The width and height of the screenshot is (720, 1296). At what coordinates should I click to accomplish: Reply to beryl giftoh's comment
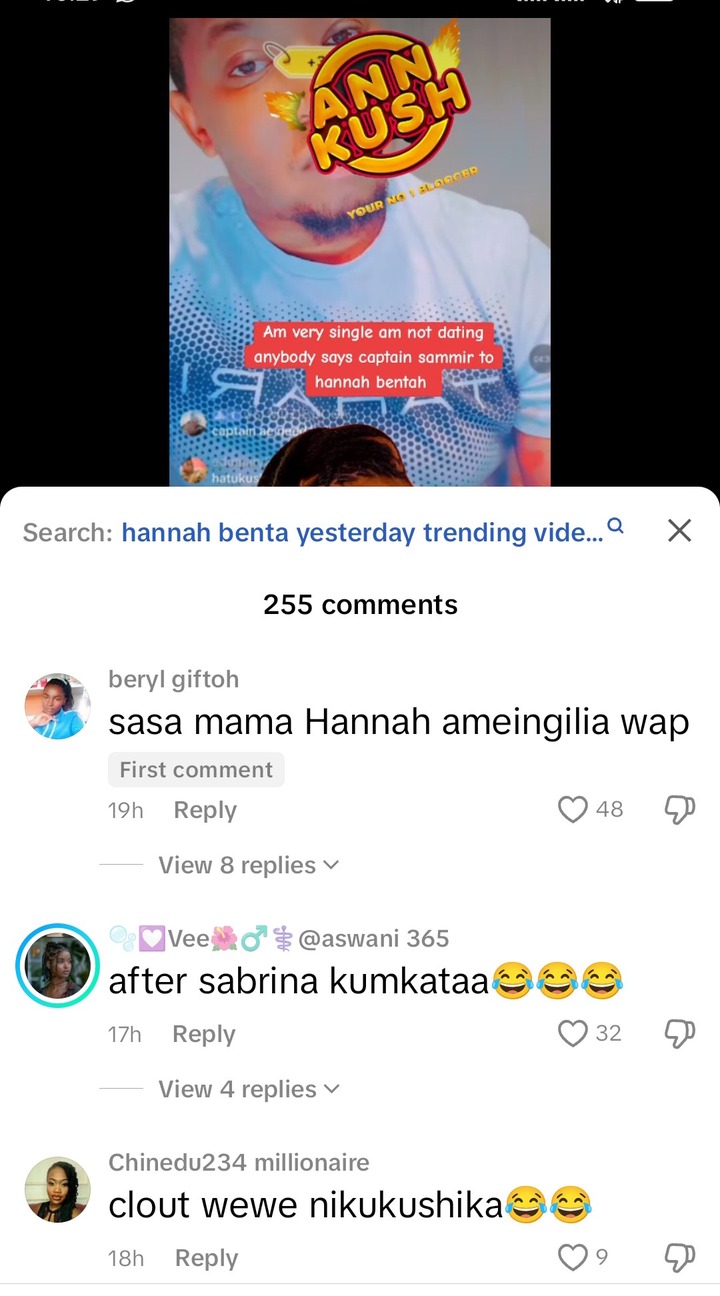coord(205,810)
